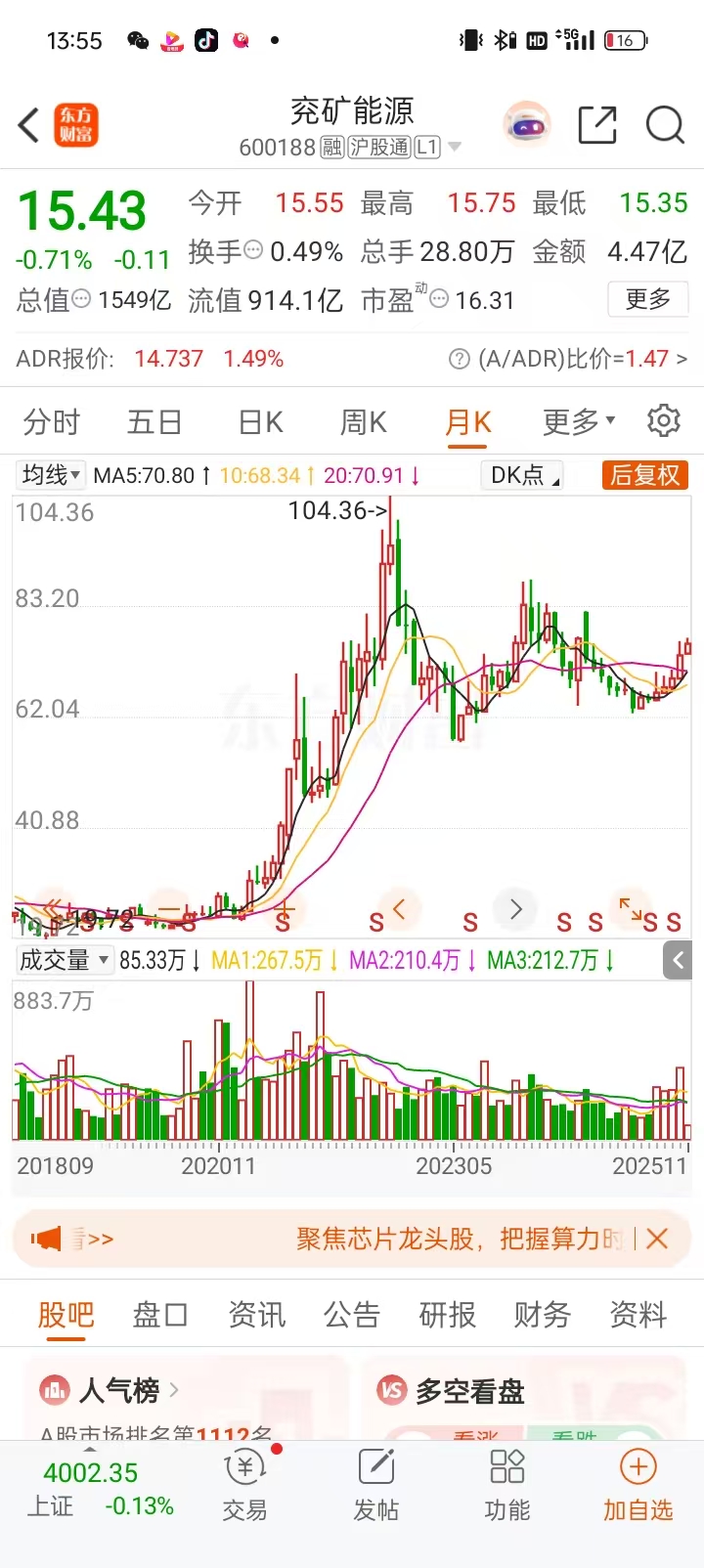Go back using the top-left arrow
The height and width of the screenshot is (1568, 704).
(x=29, y=125)
